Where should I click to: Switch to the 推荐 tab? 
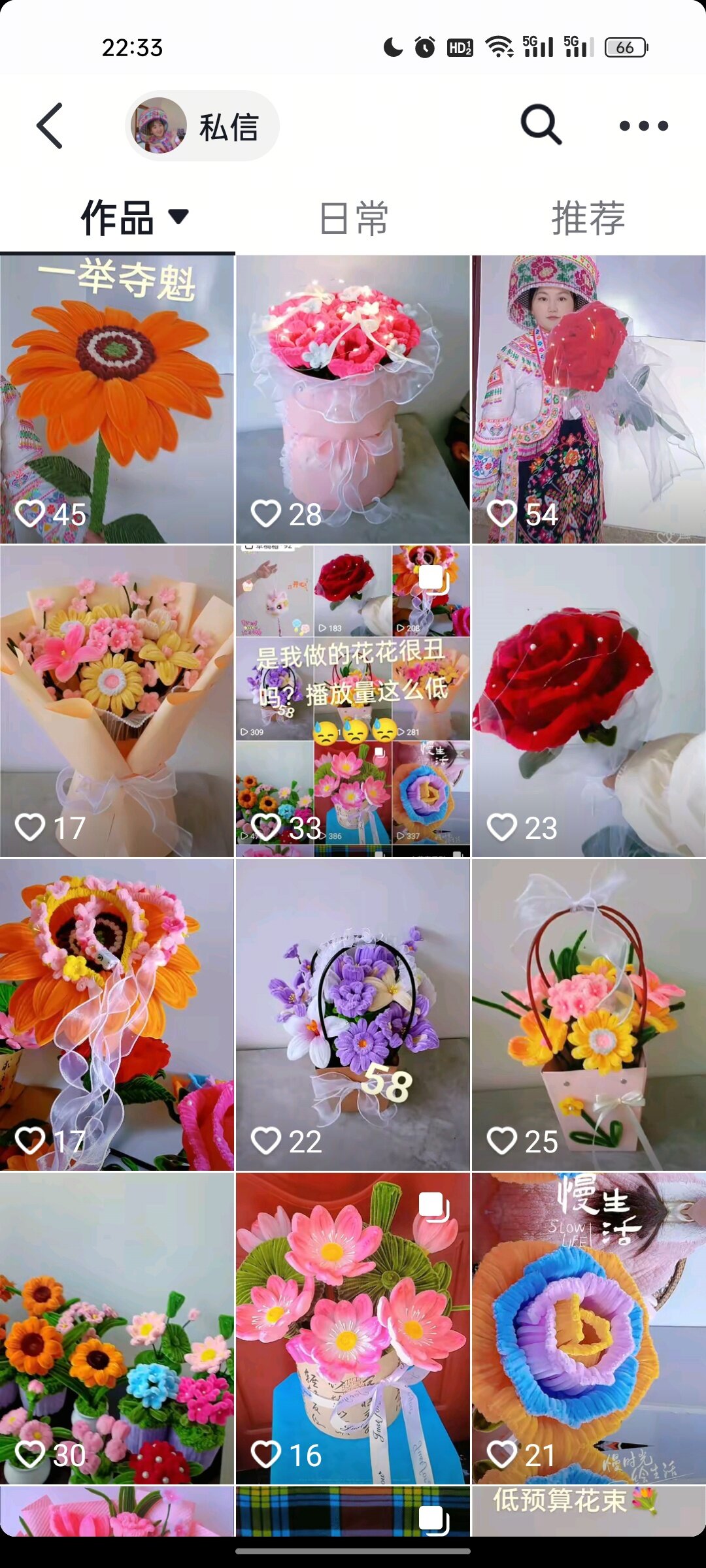[588, 218]
